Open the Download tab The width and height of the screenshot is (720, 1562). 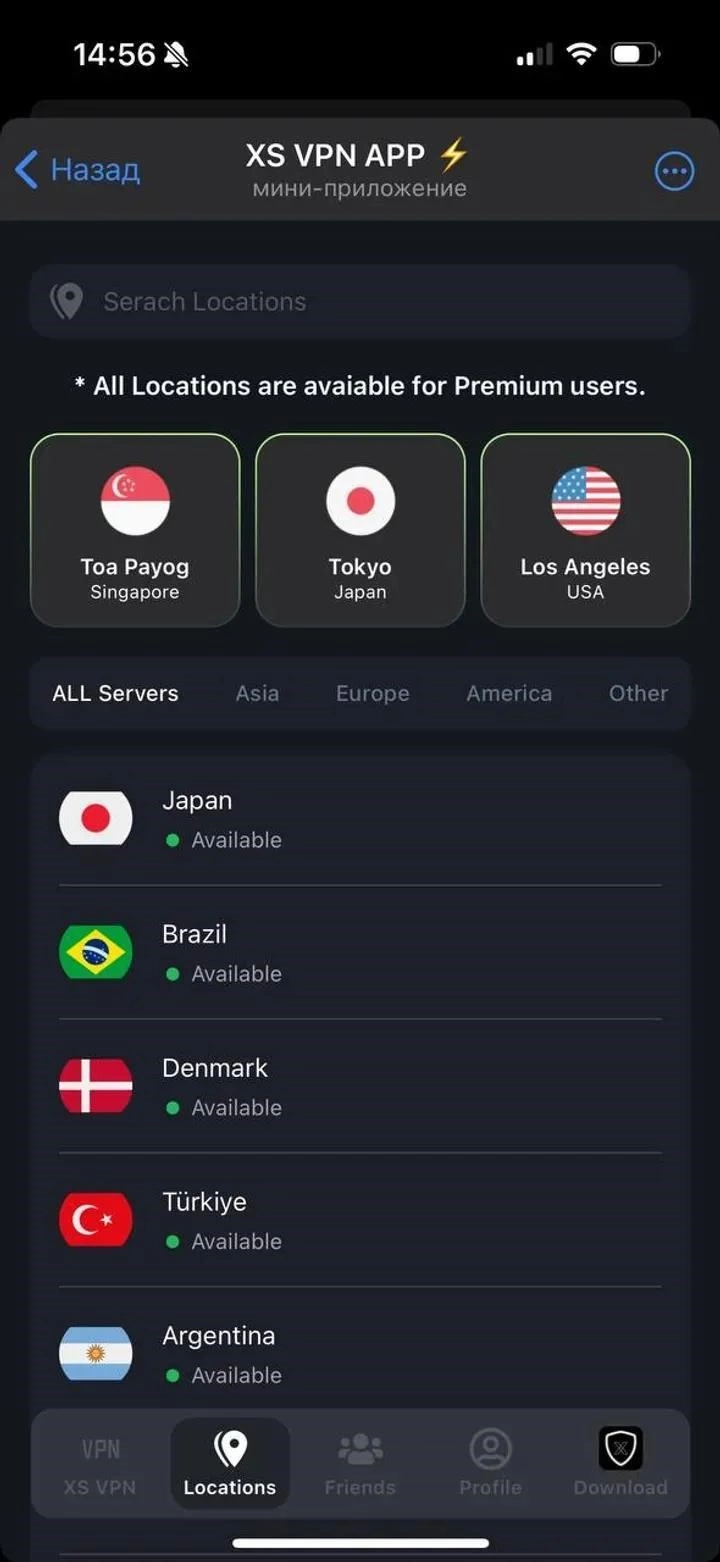pos(620,1464)
